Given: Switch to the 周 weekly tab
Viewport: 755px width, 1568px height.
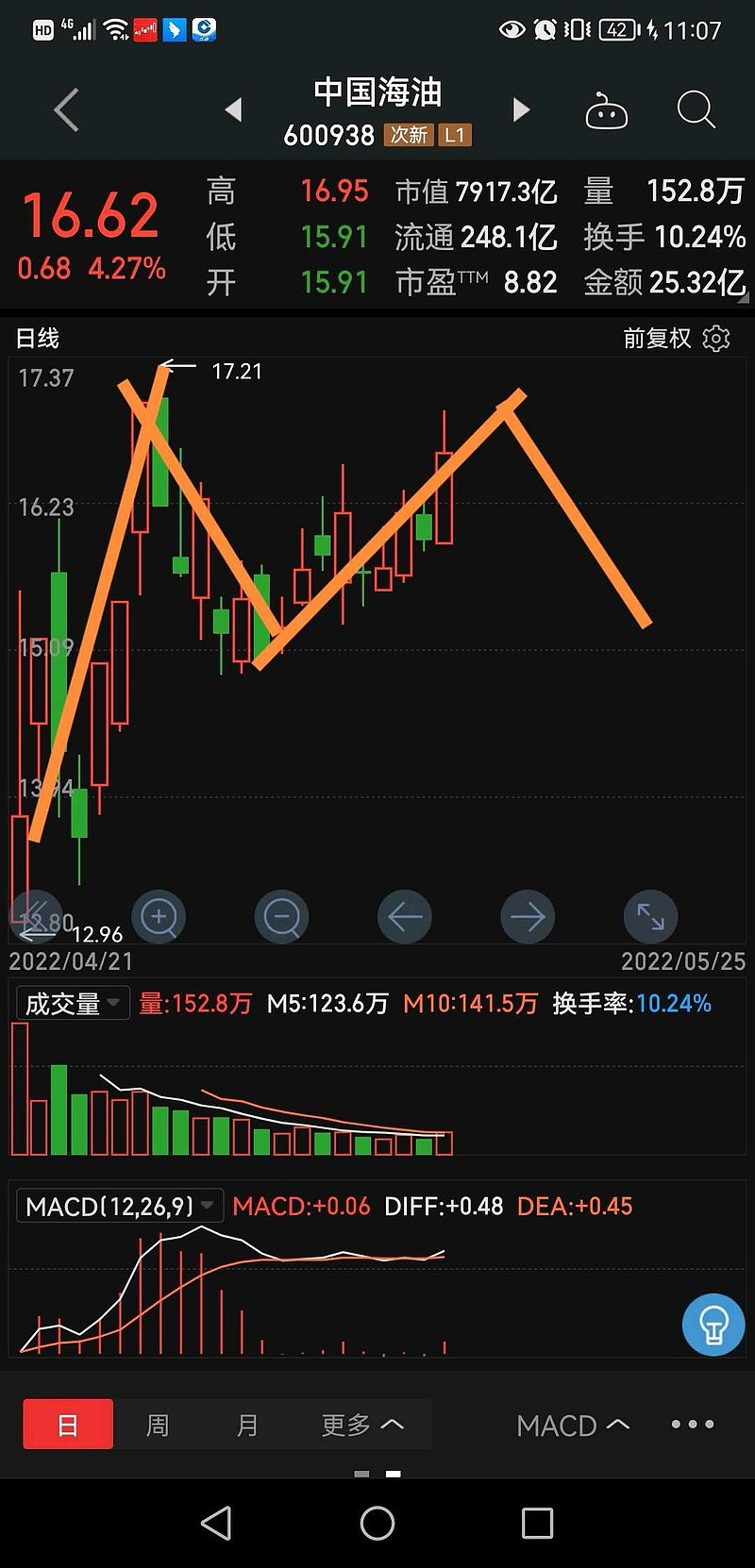Looking at the screenshot, I should coord(158,1425).
